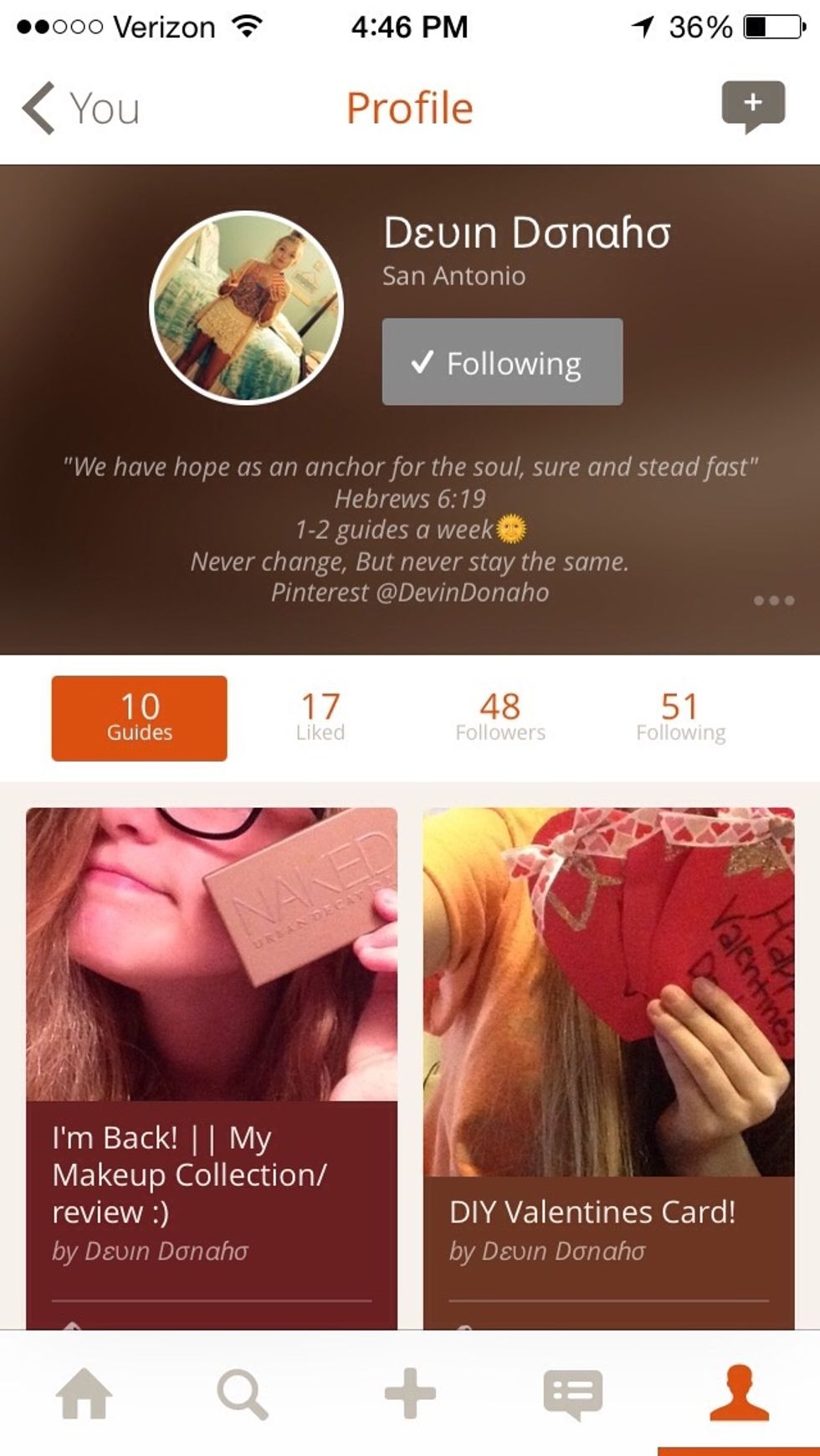View the 51 Following list
This screenshot has height=1456, width=820.
coord(680,718)
